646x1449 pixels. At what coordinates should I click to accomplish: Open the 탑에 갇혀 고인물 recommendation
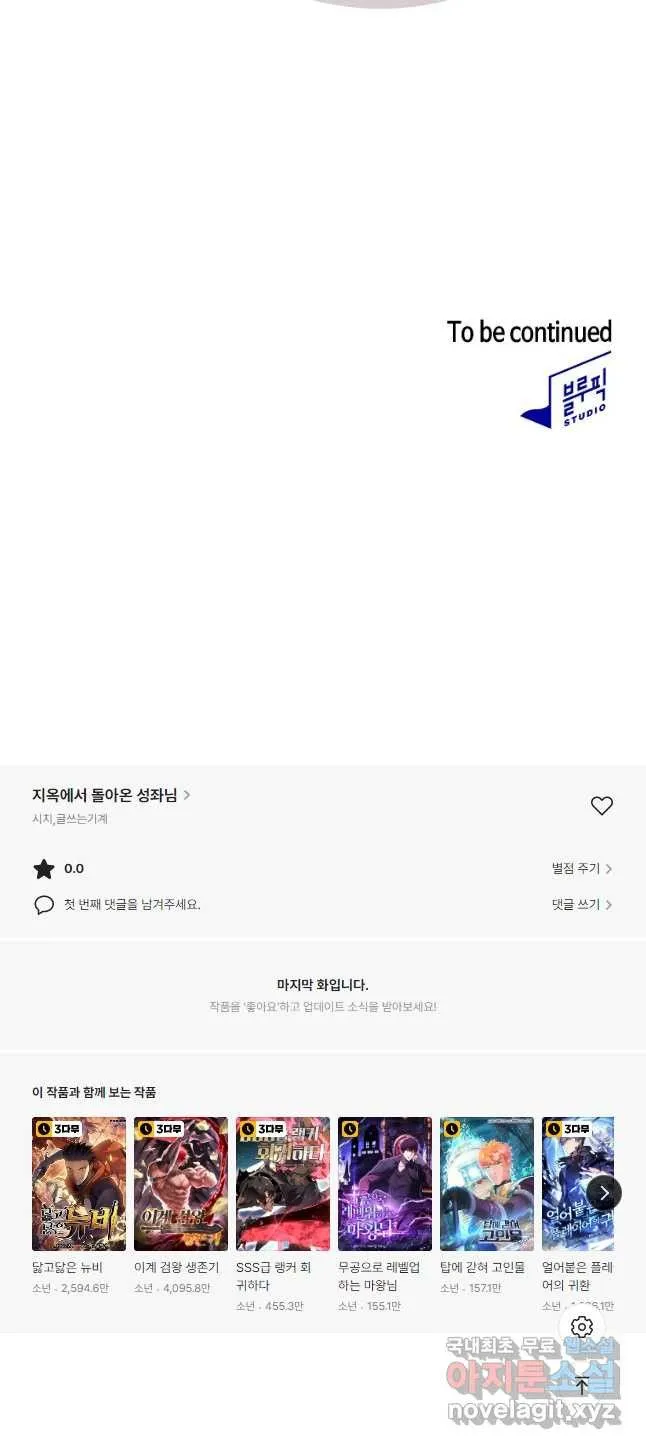487,1184
